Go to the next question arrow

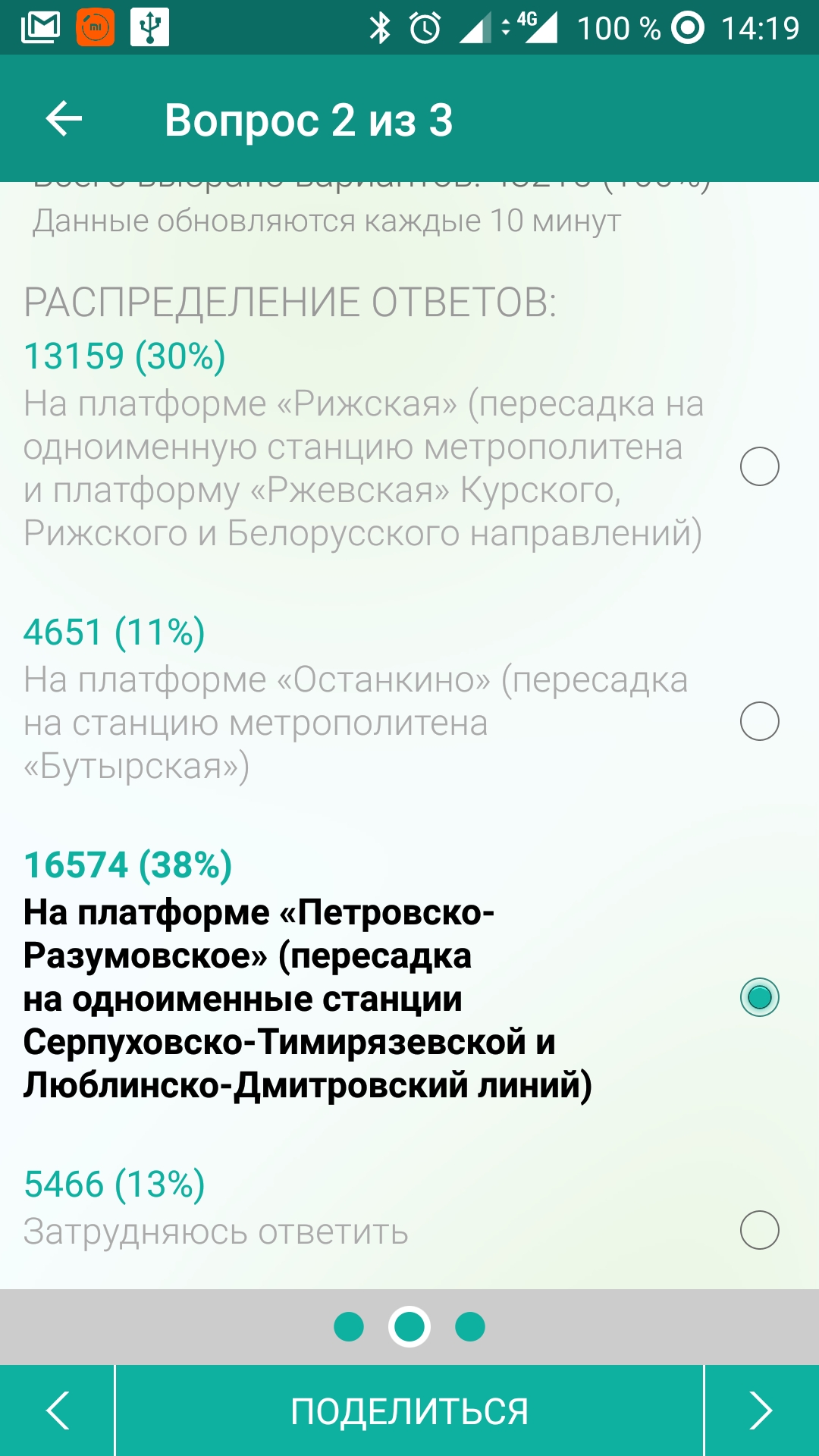click(761, 1411)
